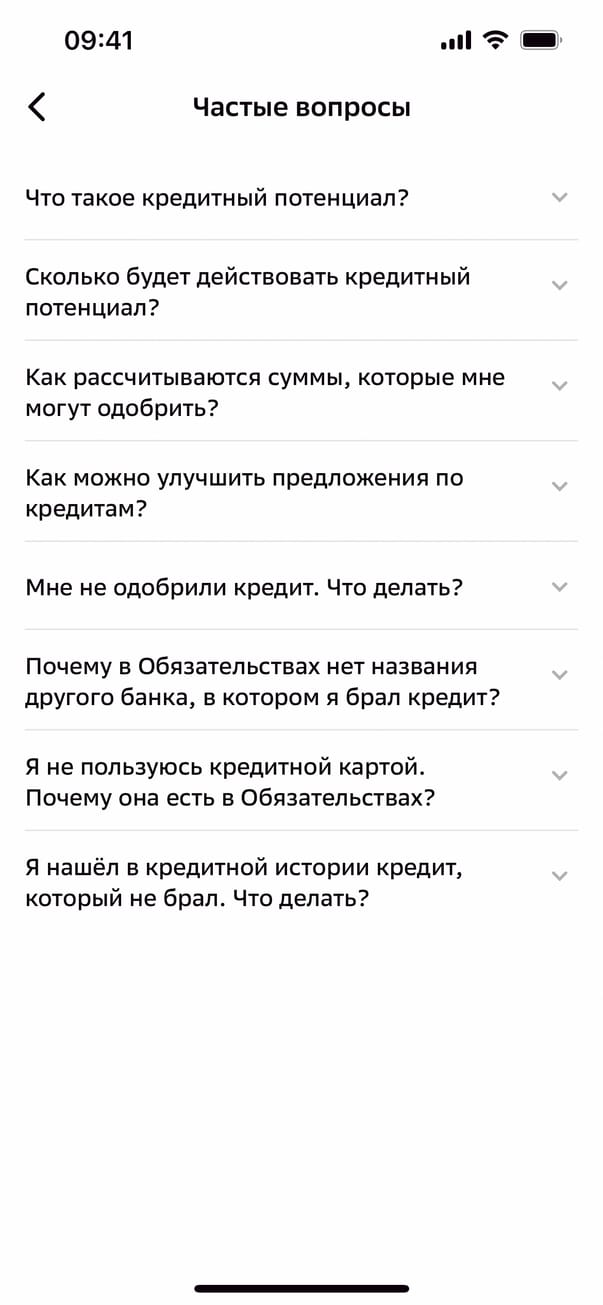Expand 'Как можно улучшить предложения по кредитам?'
Screen dimensions: 603x1305
pyautogui.click(x=300, y=492)
